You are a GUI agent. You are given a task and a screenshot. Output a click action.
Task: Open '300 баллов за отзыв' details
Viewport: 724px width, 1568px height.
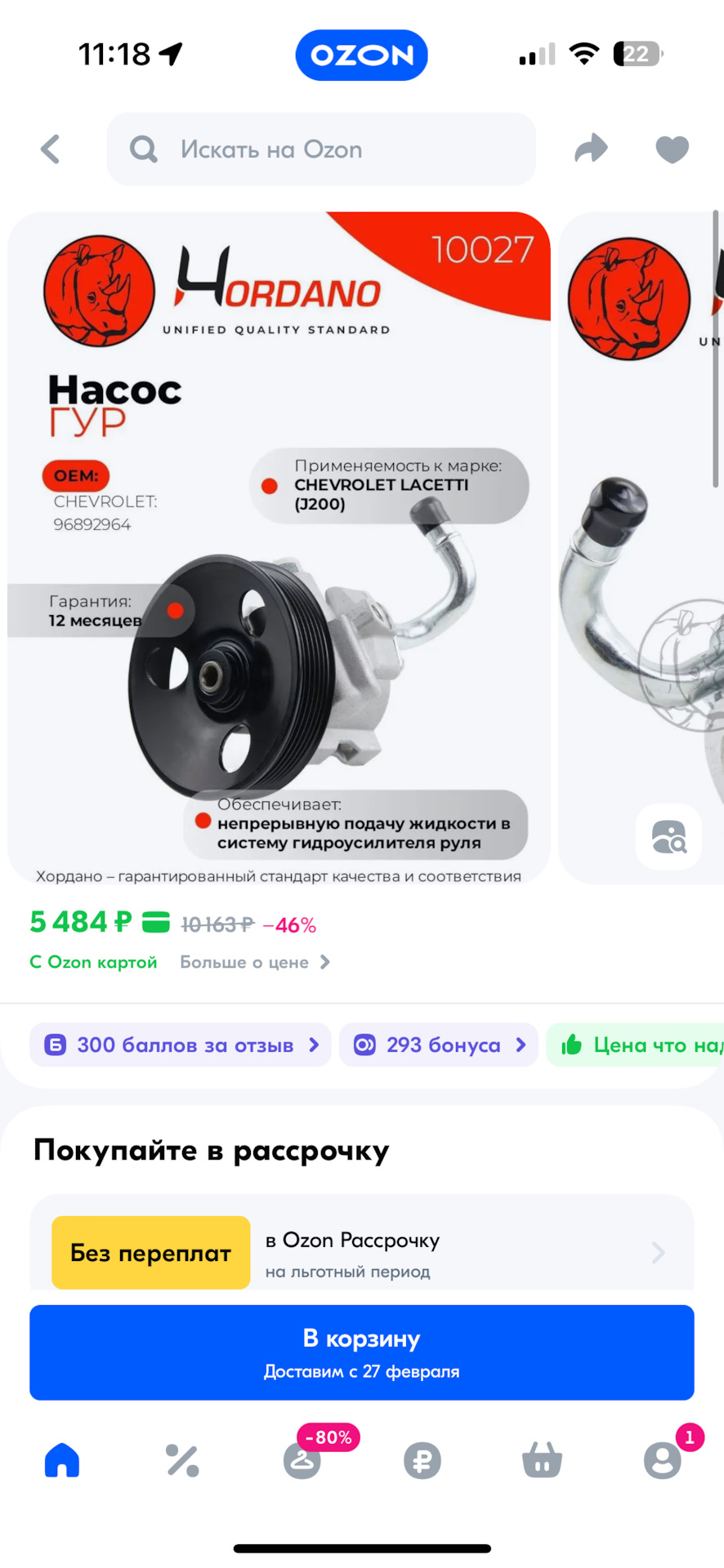(180, 1045)
